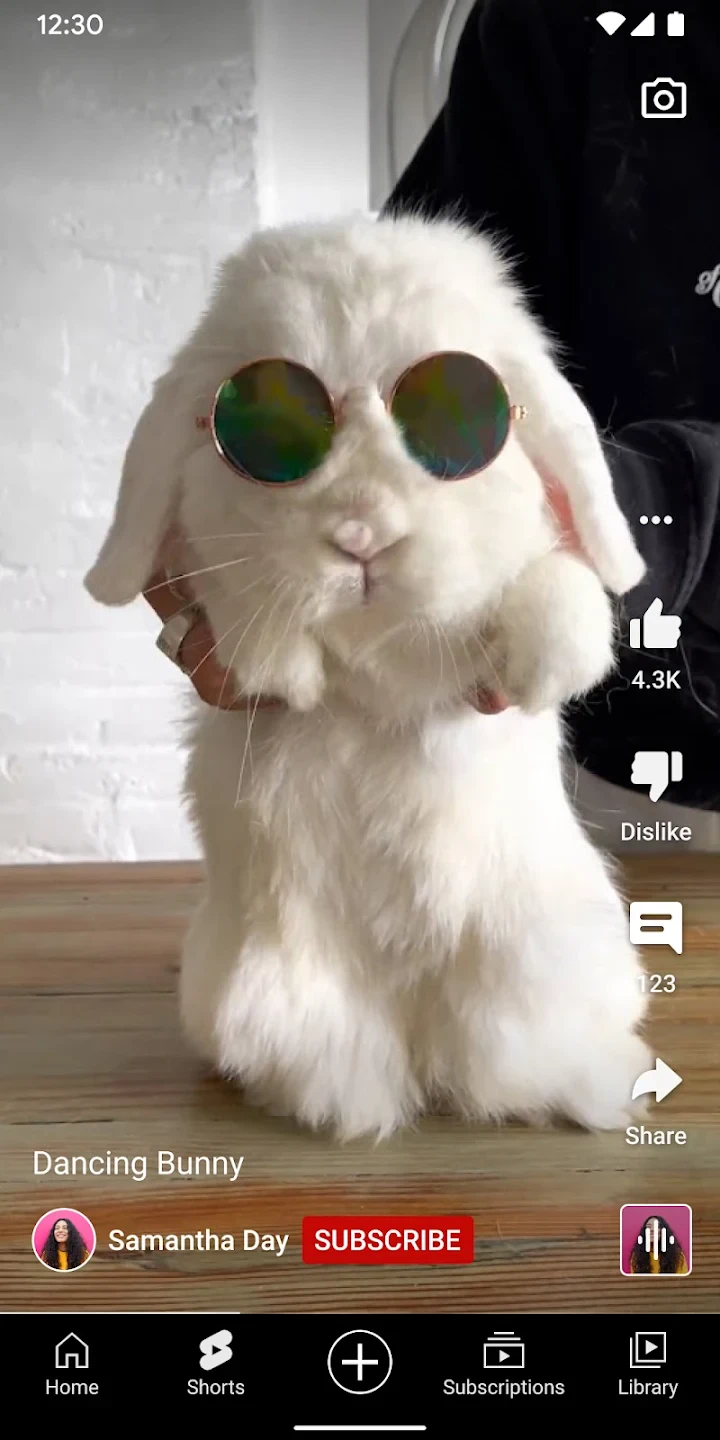Image resolution: width=720 pixels, height=1440 pixels.
Task: Go to the Home tab
Action: [72, 1364]
